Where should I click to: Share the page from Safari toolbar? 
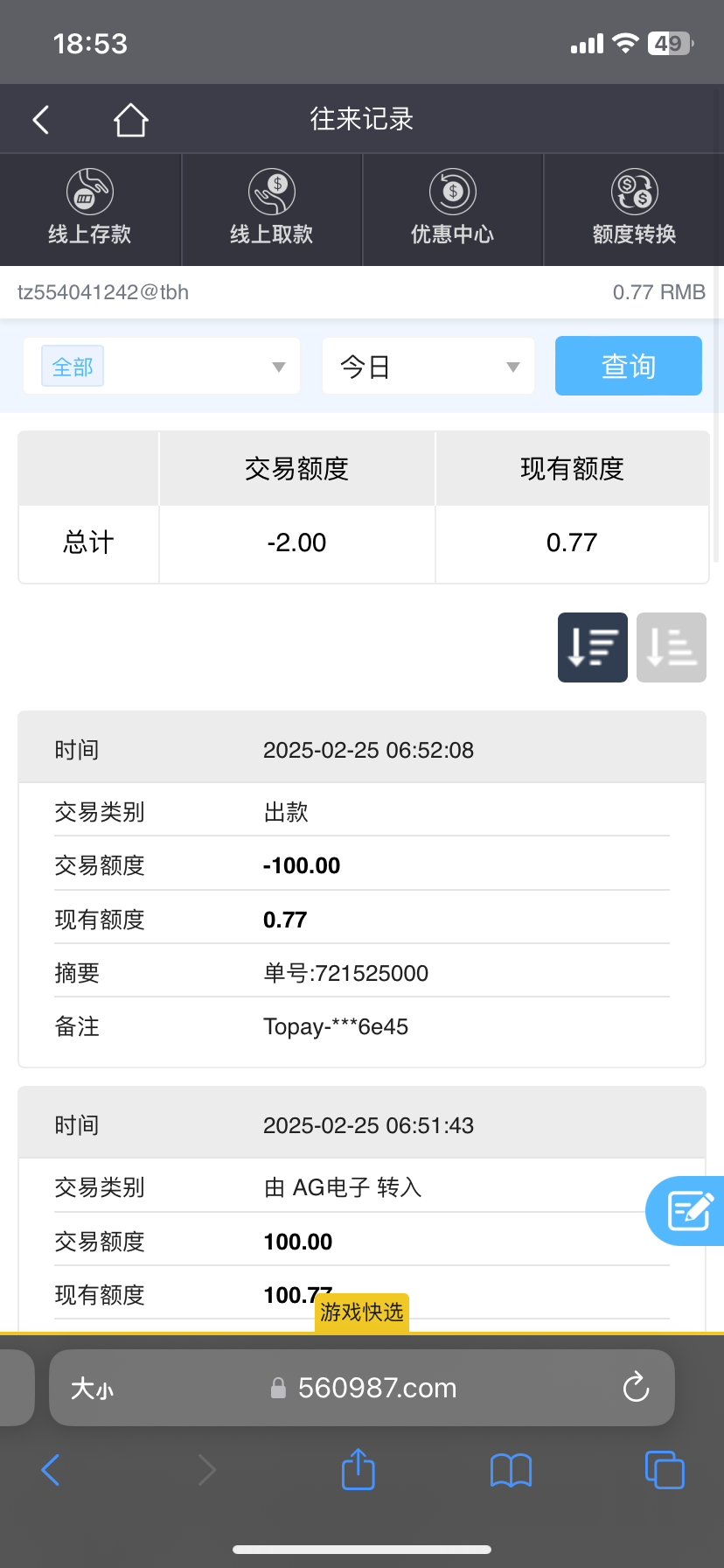coord(358,1469)
